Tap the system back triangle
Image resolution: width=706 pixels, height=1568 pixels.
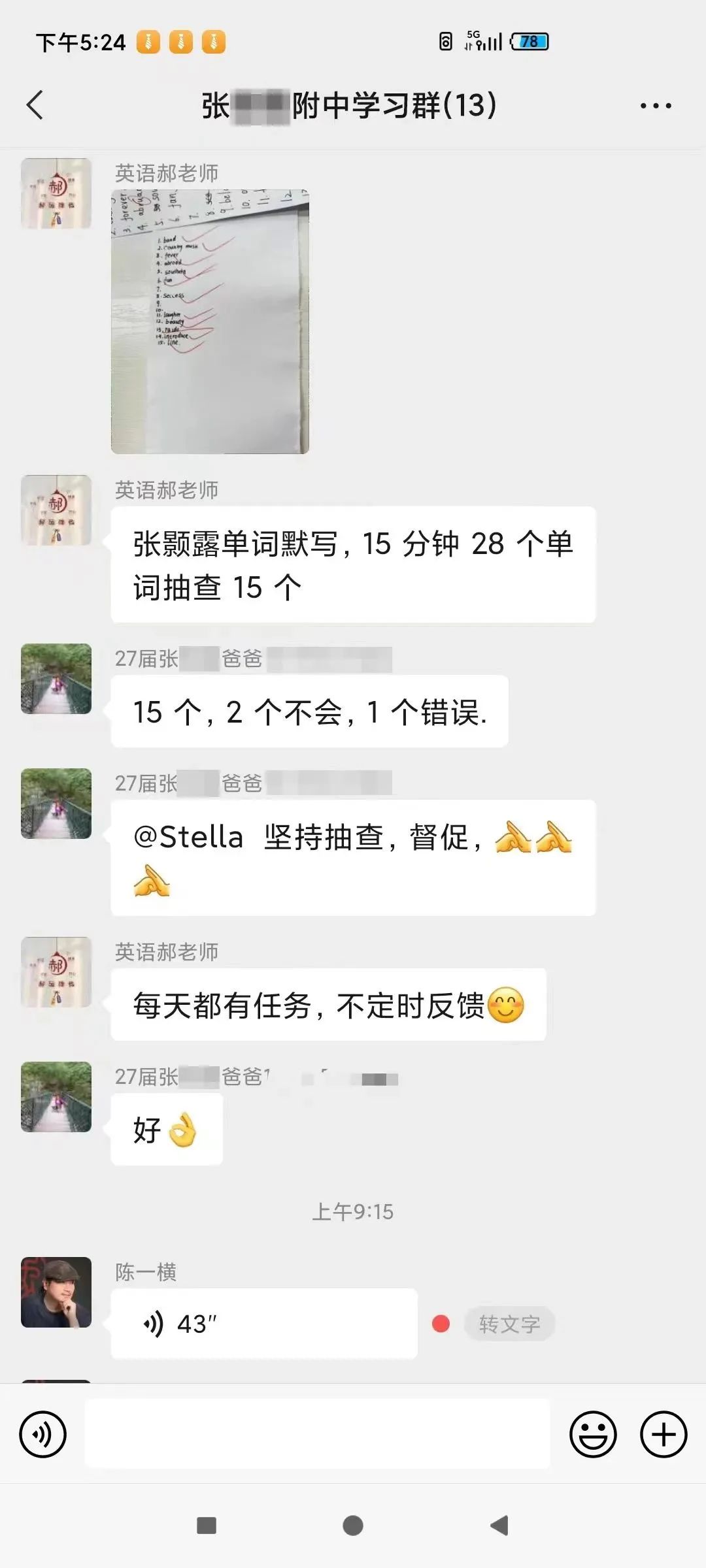tap(499, 1526)
